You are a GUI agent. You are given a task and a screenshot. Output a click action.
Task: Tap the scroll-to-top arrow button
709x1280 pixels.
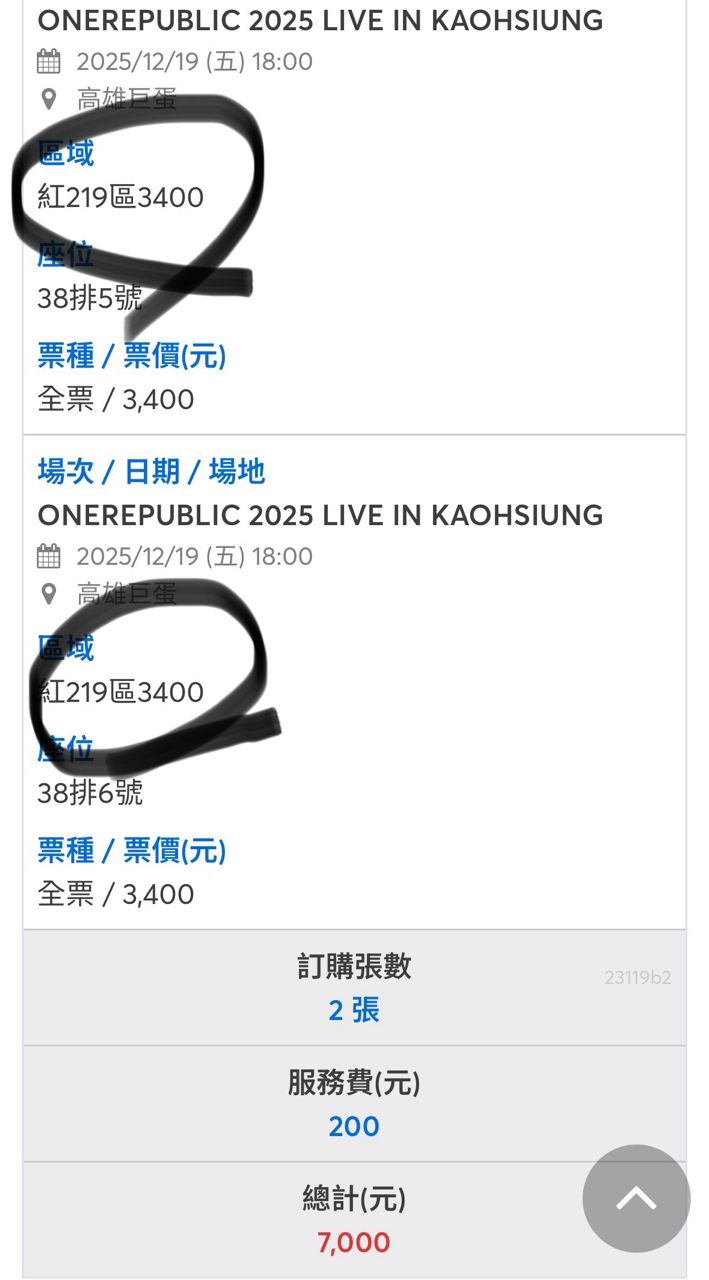636,1198
